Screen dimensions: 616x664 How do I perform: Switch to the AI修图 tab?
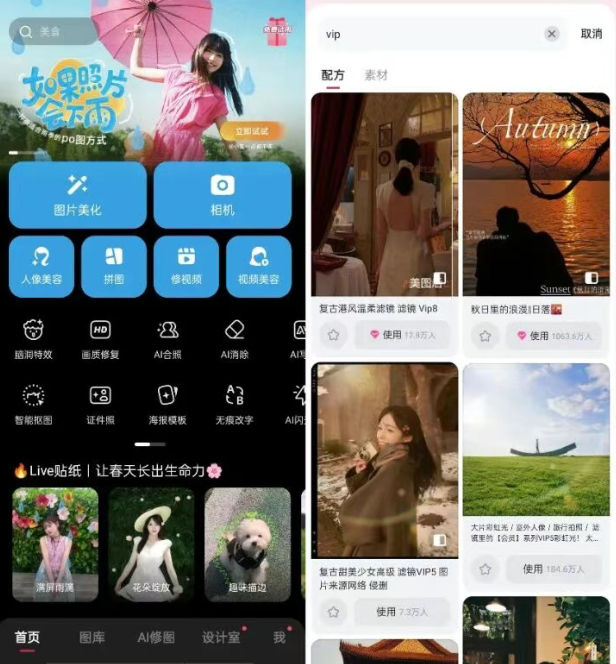click(155, 637)
